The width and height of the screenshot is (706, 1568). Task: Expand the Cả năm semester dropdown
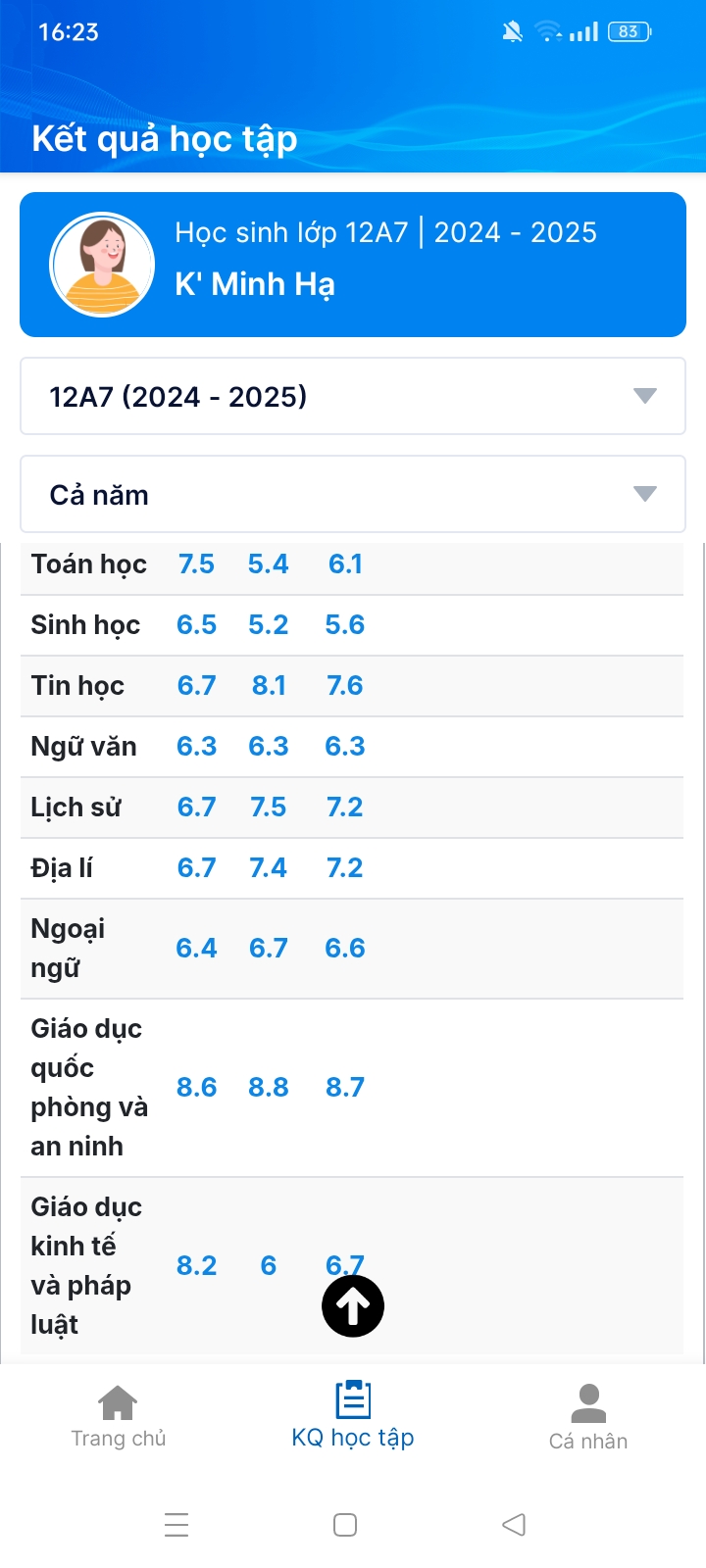(x=353, y=494)
